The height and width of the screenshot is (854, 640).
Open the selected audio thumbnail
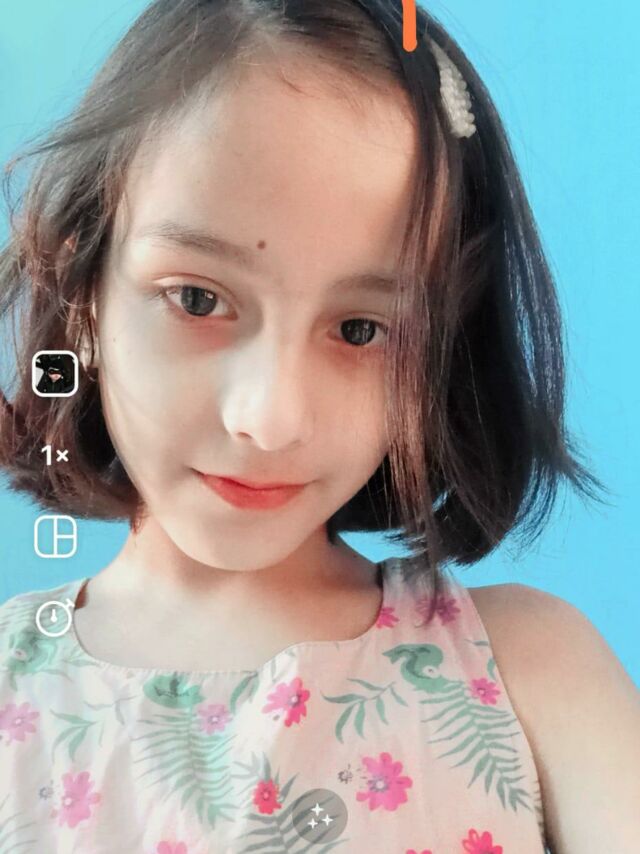55,374
